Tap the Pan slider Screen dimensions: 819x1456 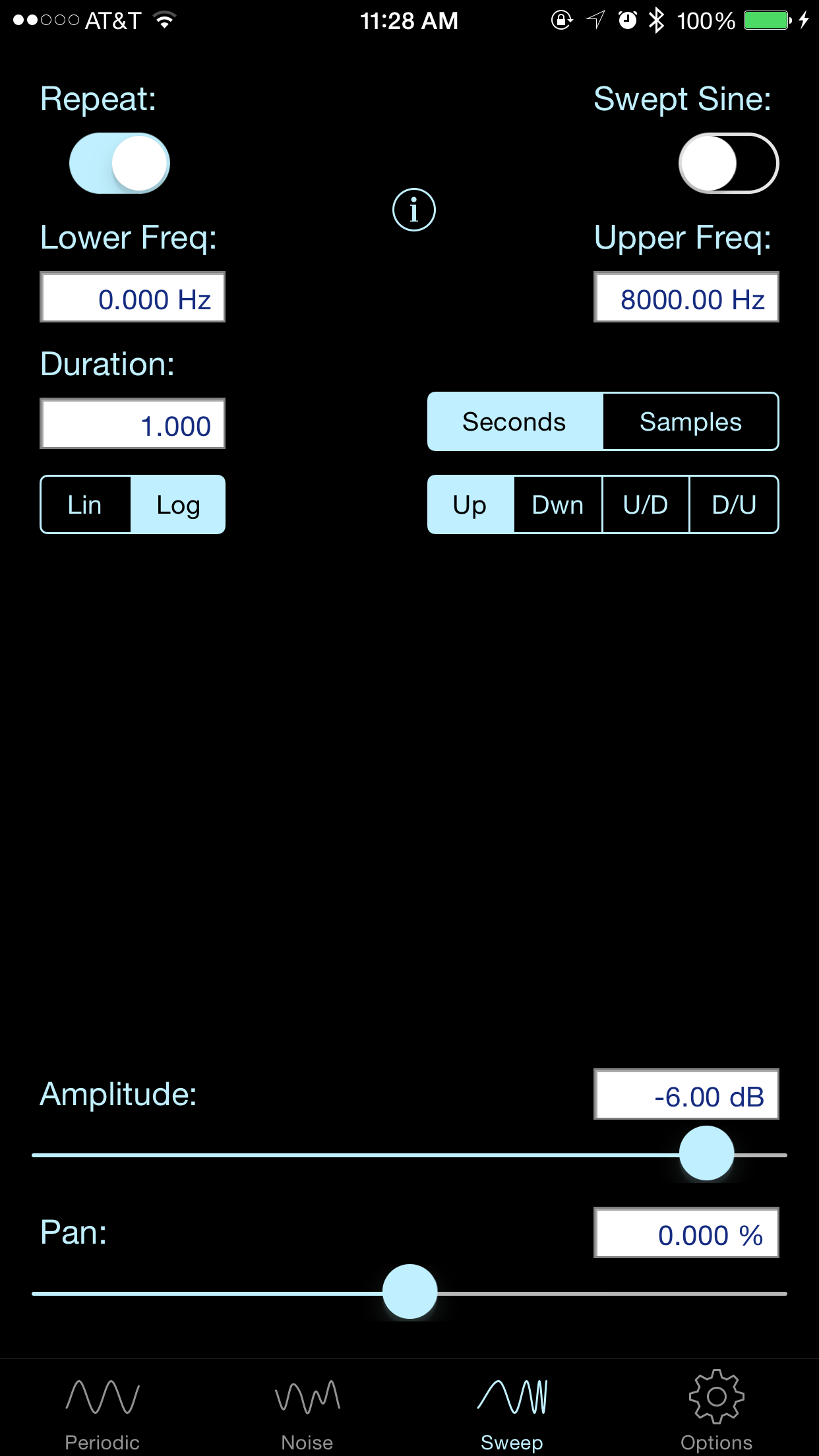coord(409,1293)
